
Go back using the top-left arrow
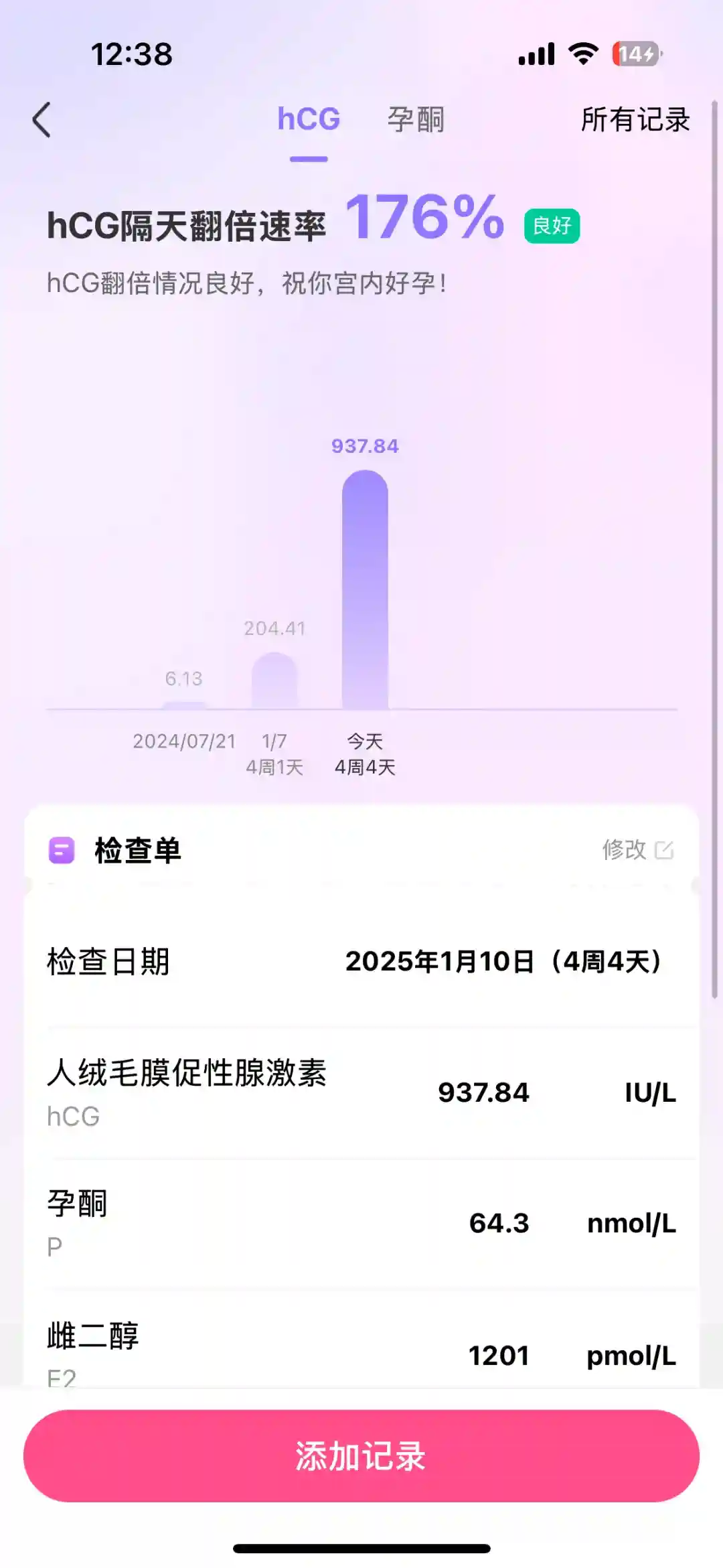[x=42, y=121]
